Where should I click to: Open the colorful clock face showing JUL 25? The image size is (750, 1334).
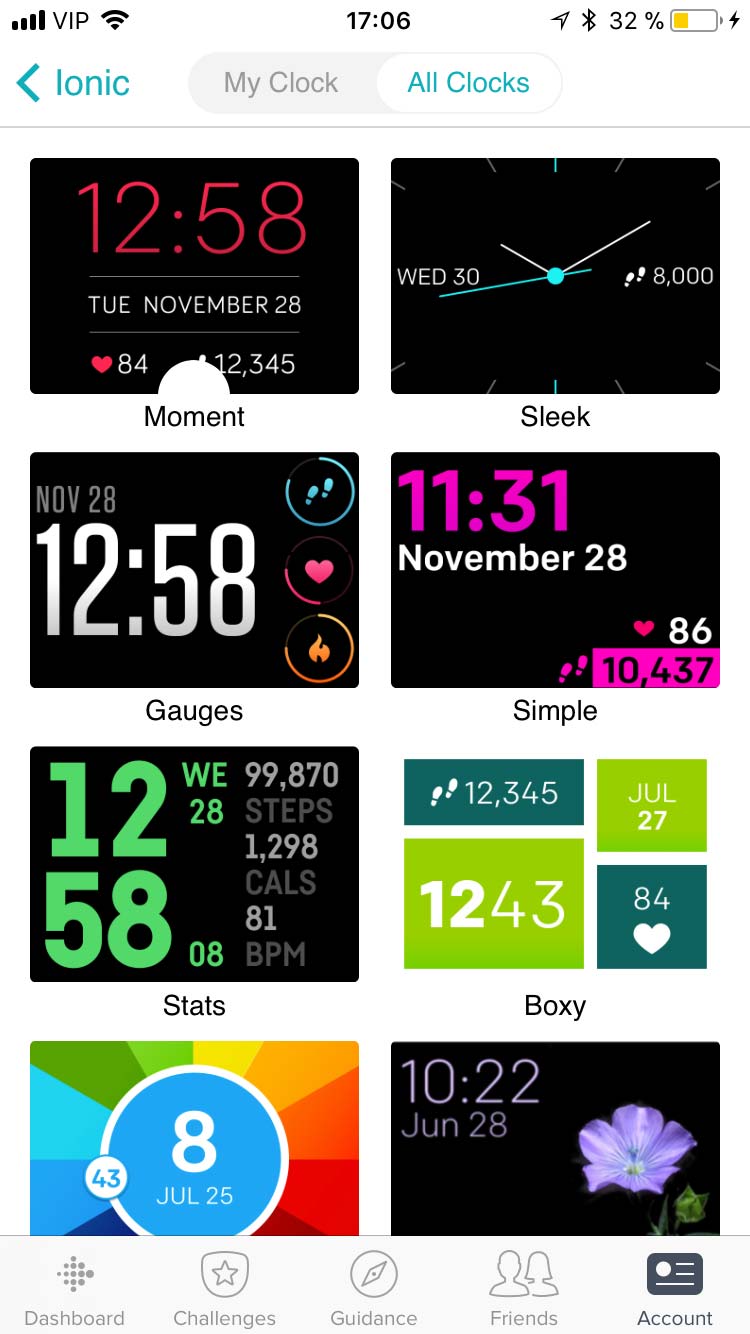click(x=194, y=1138)
